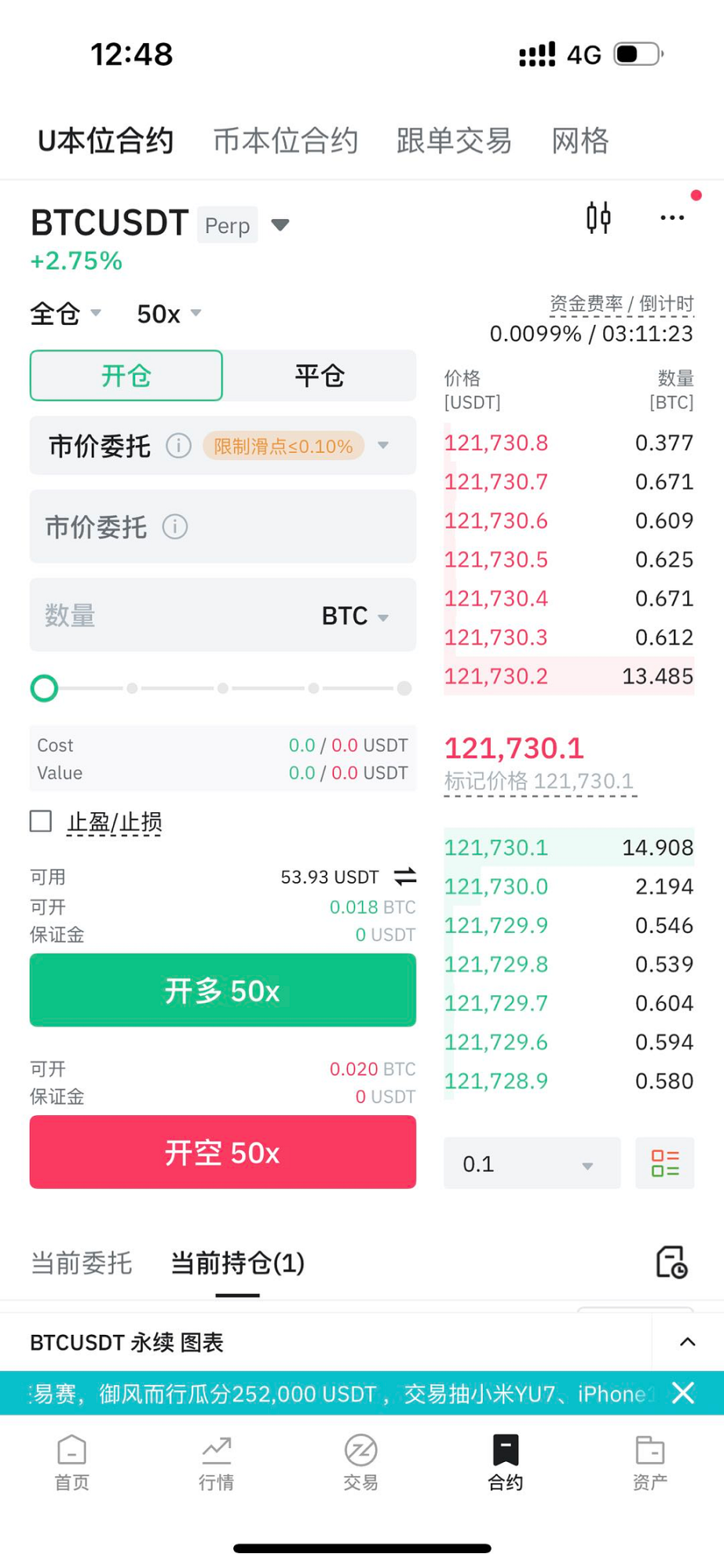This screenshot has height=1568, width=724.
Task: Enter amount in the 数量 field
Action: coord(173,615)
